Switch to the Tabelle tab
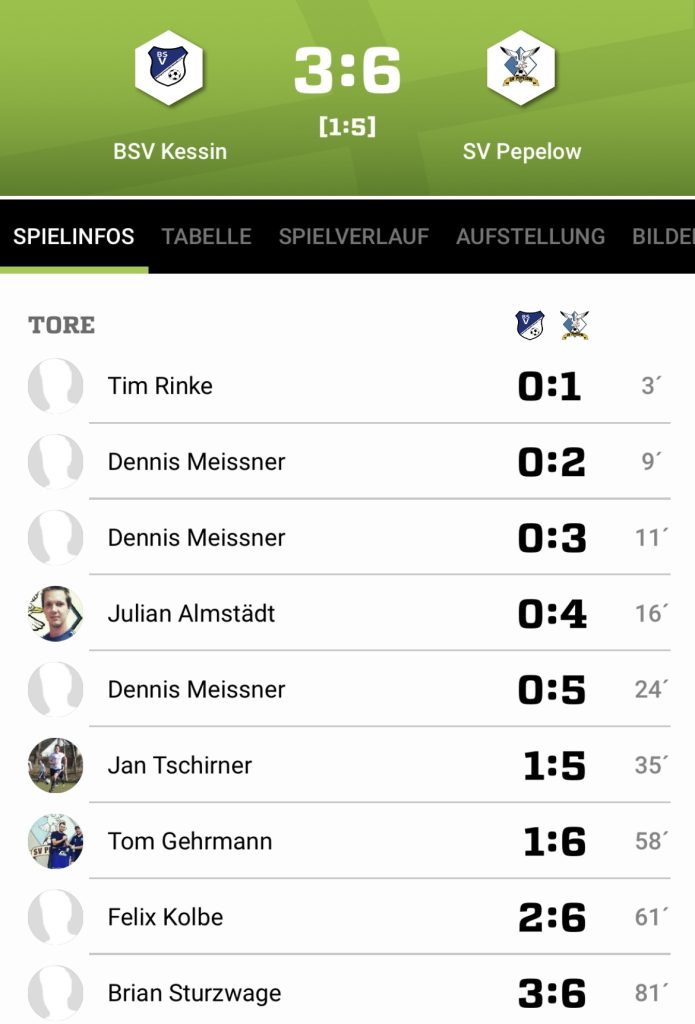 206,237
